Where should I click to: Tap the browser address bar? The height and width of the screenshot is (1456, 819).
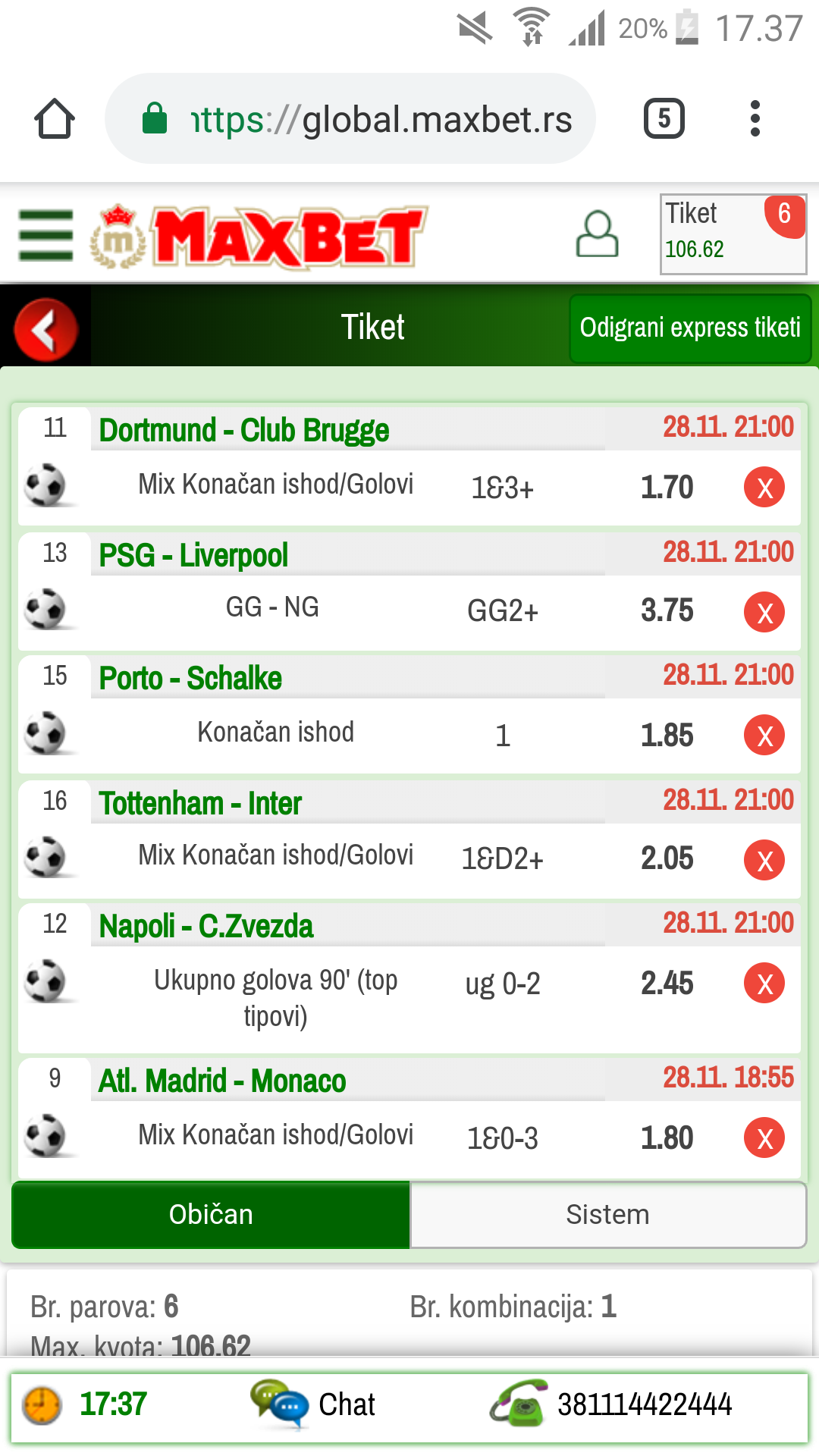coord(350,119)
